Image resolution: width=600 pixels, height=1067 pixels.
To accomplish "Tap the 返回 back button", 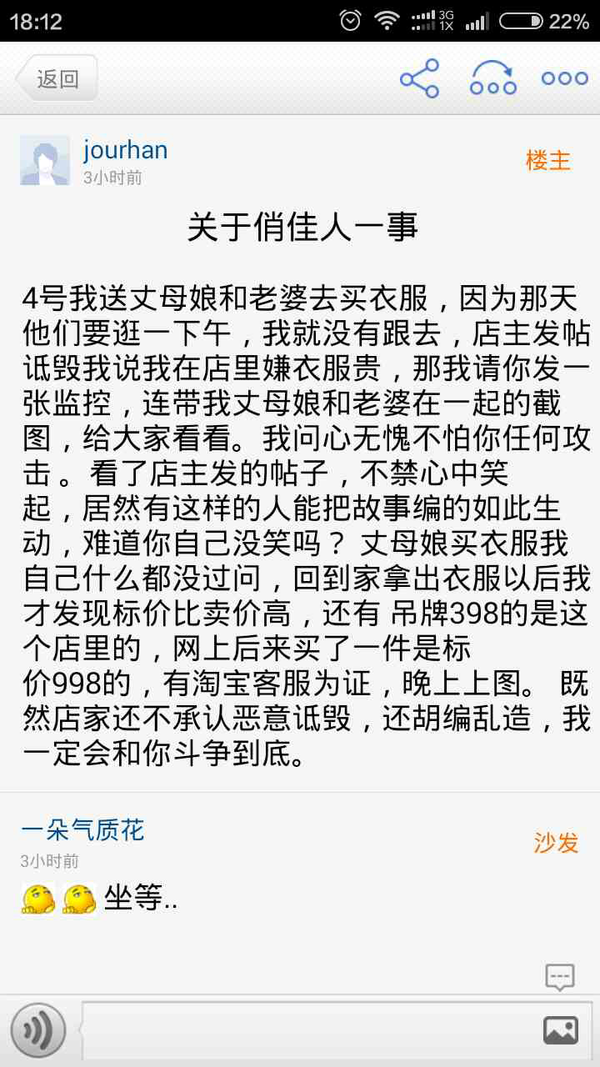I will (56, 80).
